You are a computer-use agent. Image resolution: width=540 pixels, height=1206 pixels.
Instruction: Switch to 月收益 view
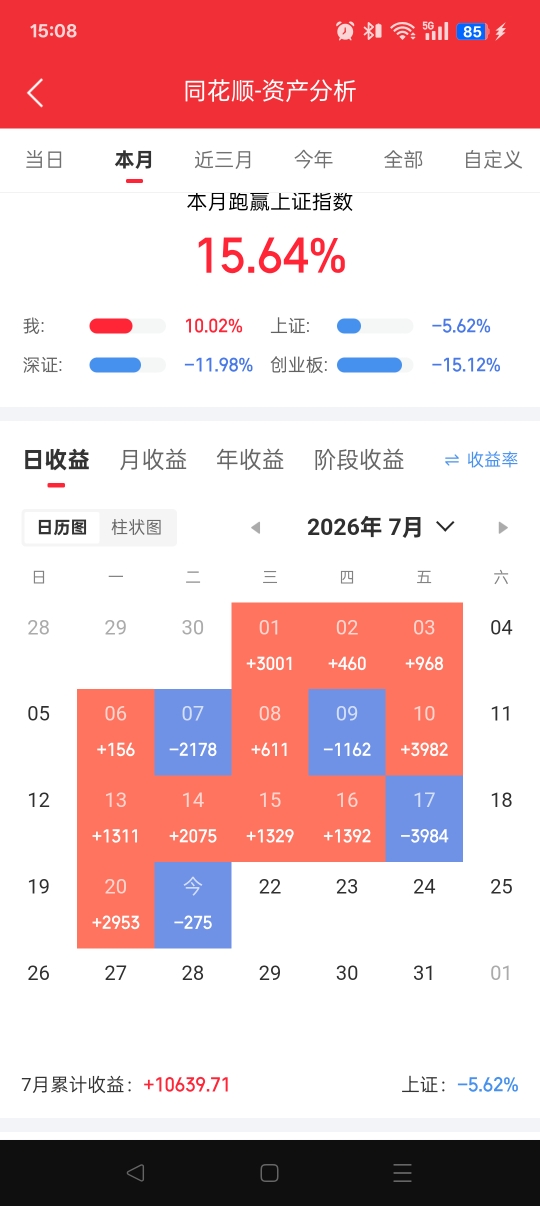(x=153, y=460)
